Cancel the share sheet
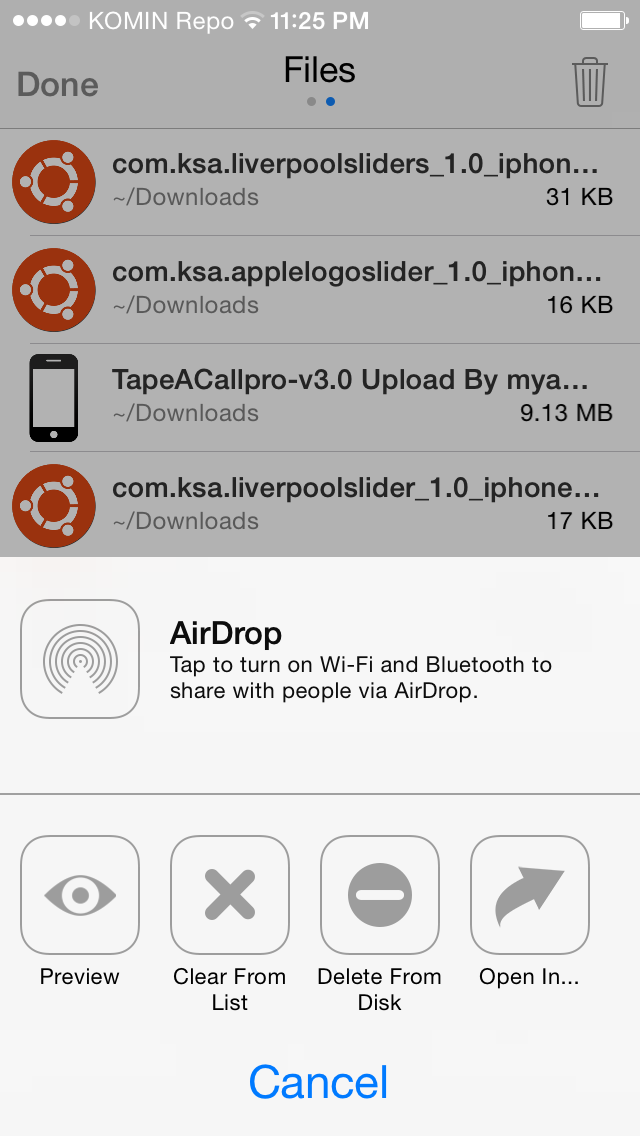Viewport: 640px width, 1136px height. coord(319,1082)
